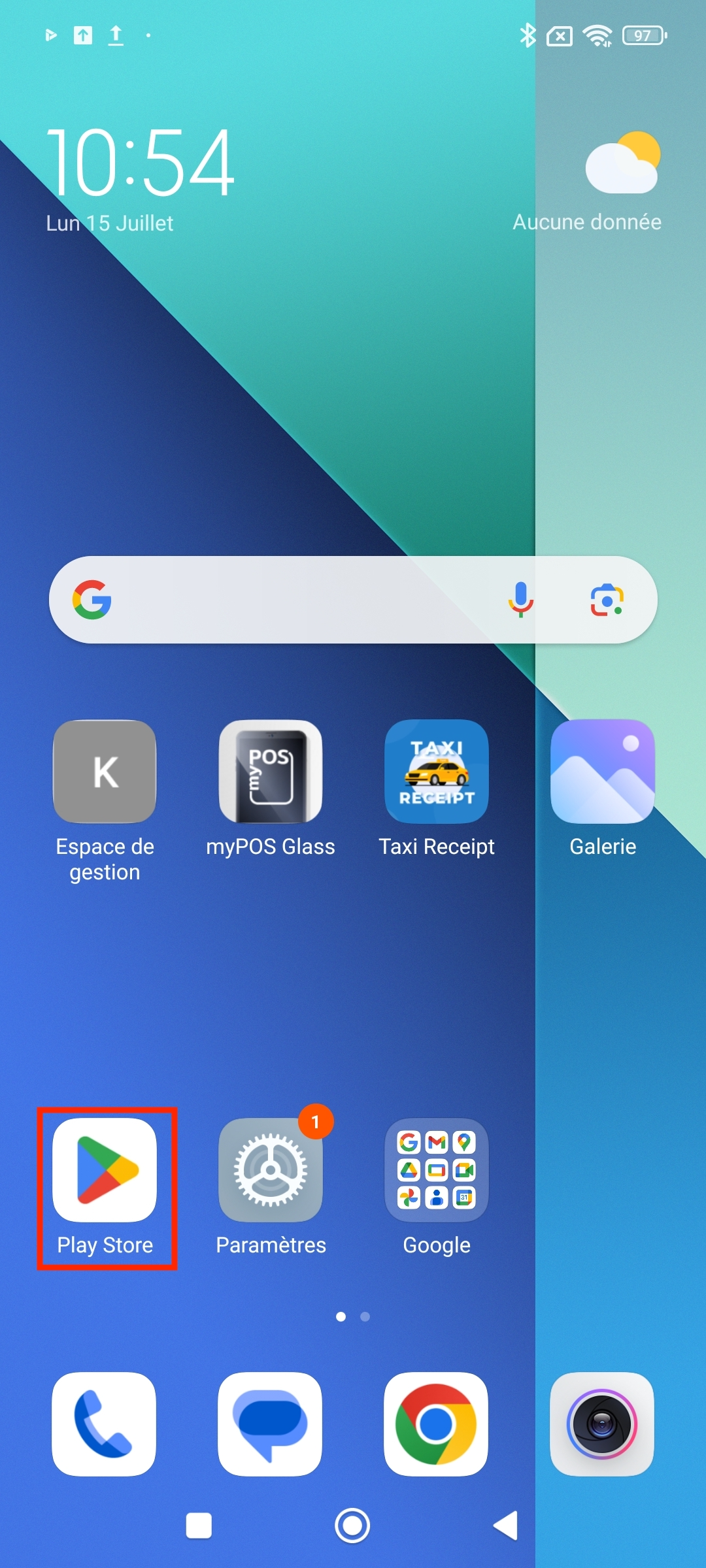Open Paramètres settings app
Image resolution: width=706 pixels, height=1568 pixels.
[x=271, y=1171]
